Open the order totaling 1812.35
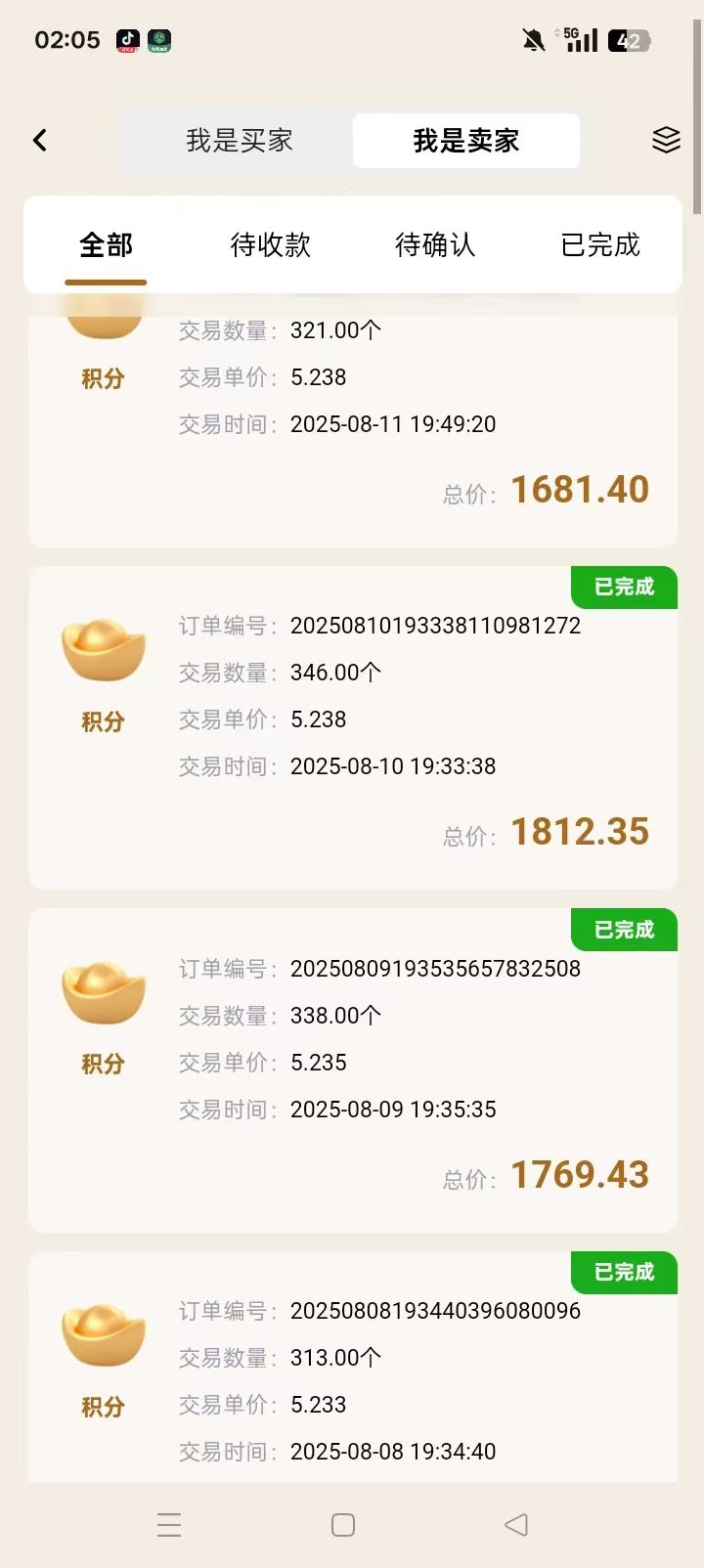This screenshot has width=704, height=1568. click(352, 728)
